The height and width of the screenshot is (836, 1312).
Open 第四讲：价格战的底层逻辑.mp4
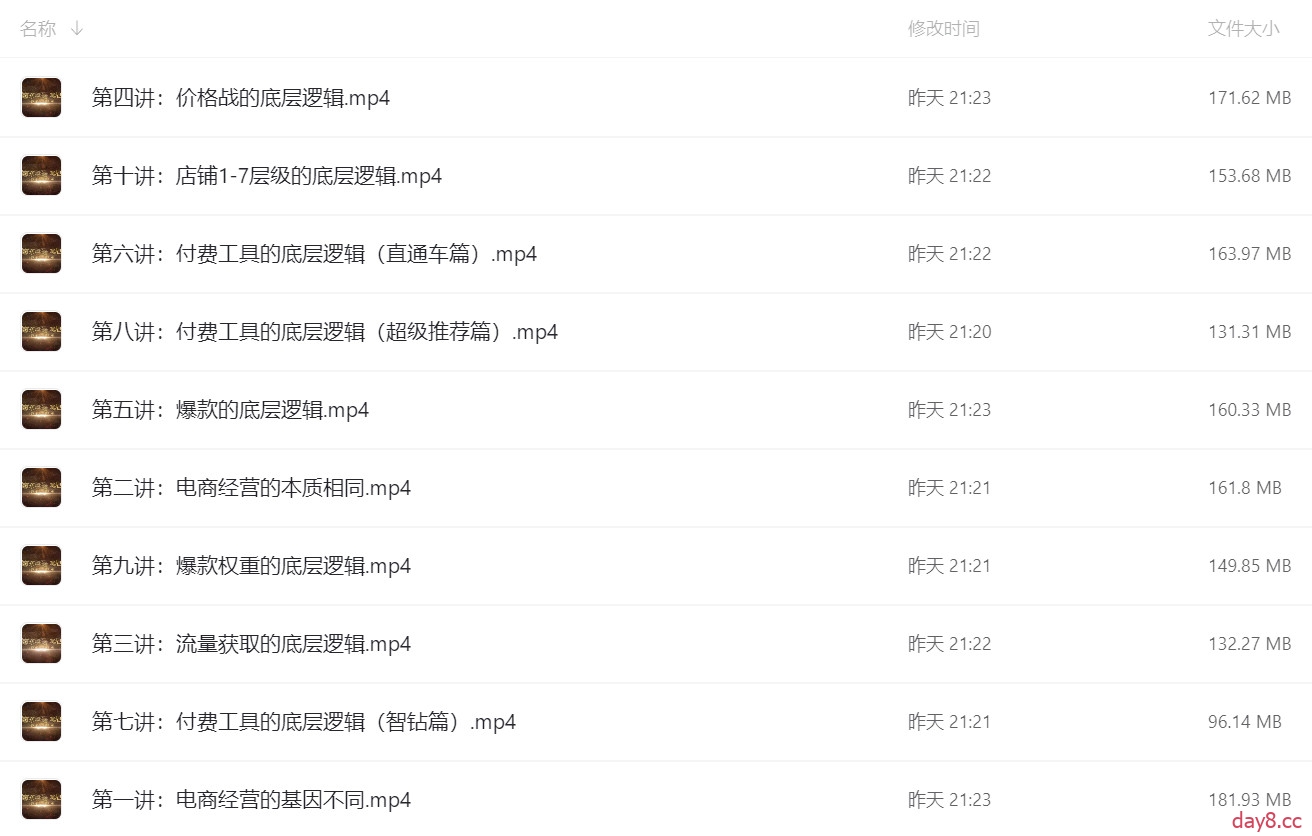240,98
